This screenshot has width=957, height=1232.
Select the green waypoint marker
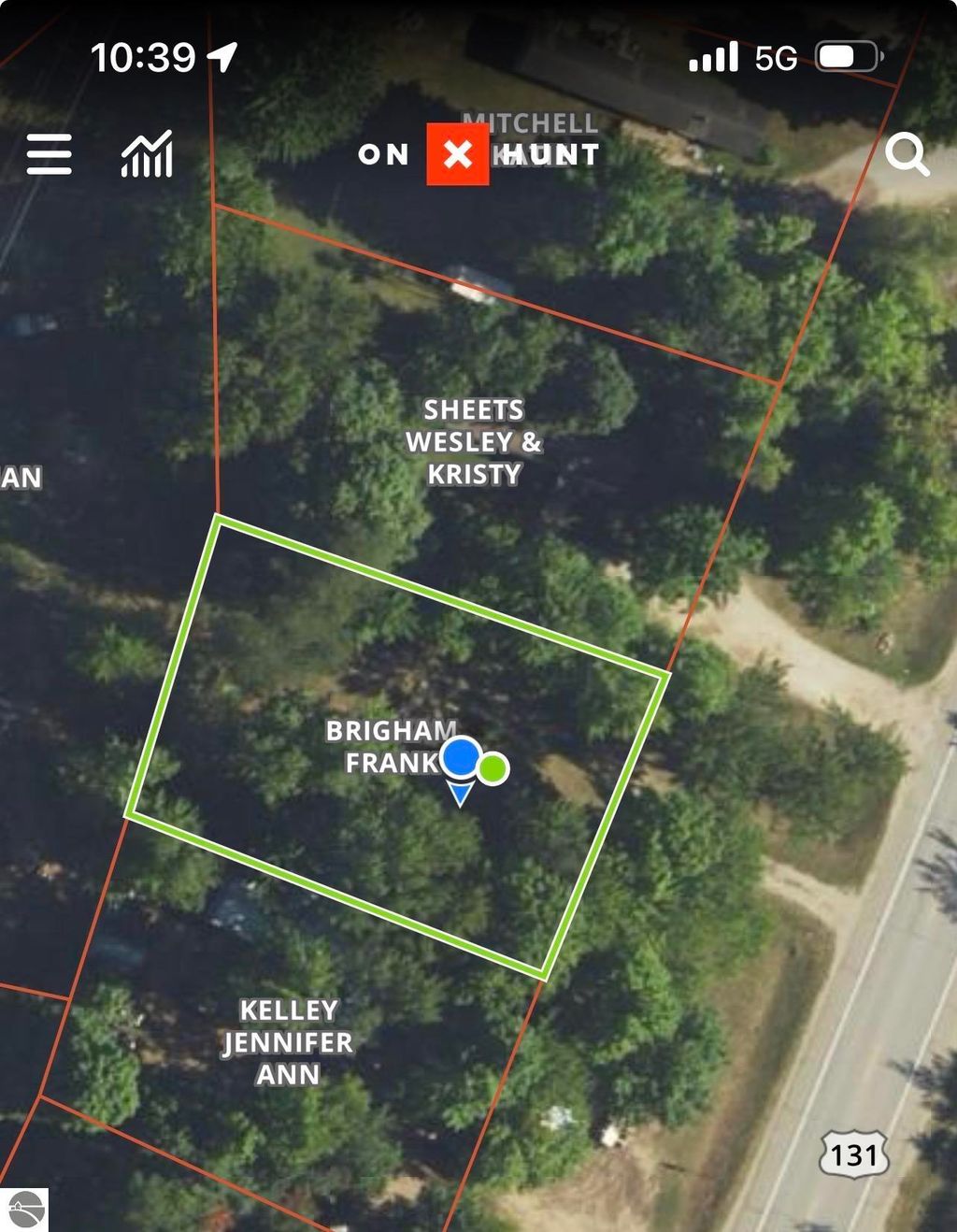(x=493, y=768)
